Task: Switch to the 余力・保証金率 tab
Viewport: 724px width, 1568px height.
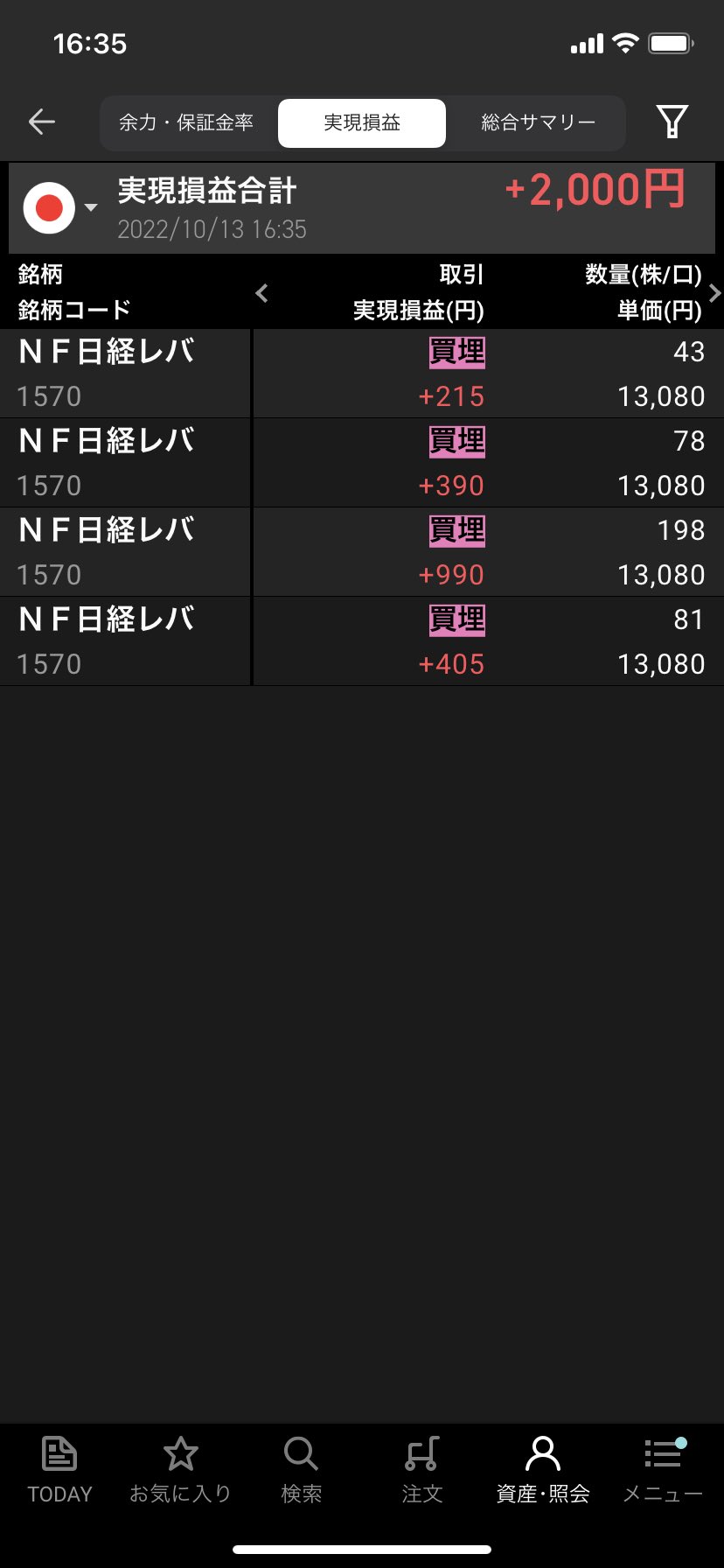Action: tap(186, 122)
